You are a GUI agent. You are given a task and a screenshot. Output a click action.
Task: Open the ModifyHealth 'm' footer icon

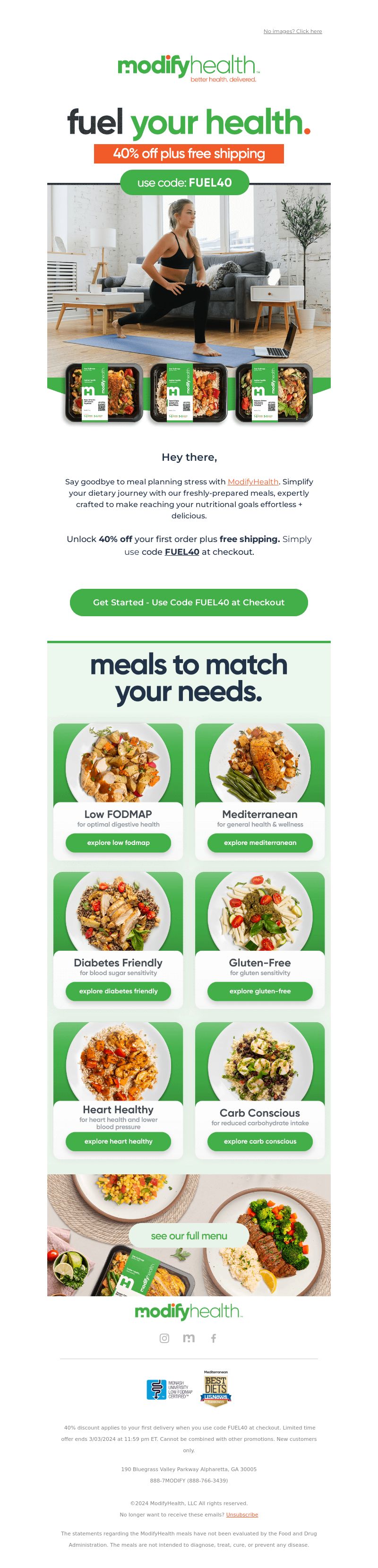point(189,1338)
